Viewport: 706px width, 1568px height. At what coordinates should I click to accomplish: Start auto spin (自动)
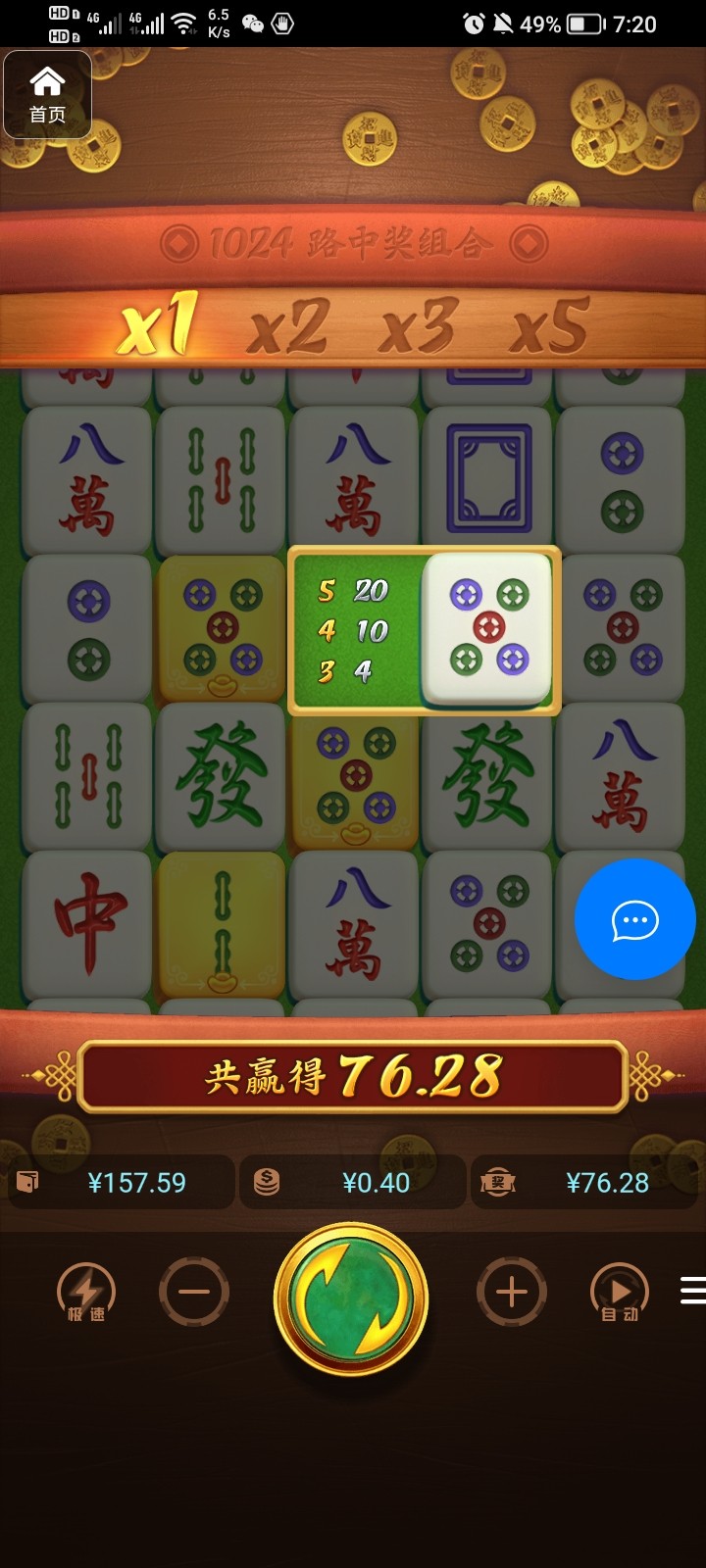coord(619,1292)
